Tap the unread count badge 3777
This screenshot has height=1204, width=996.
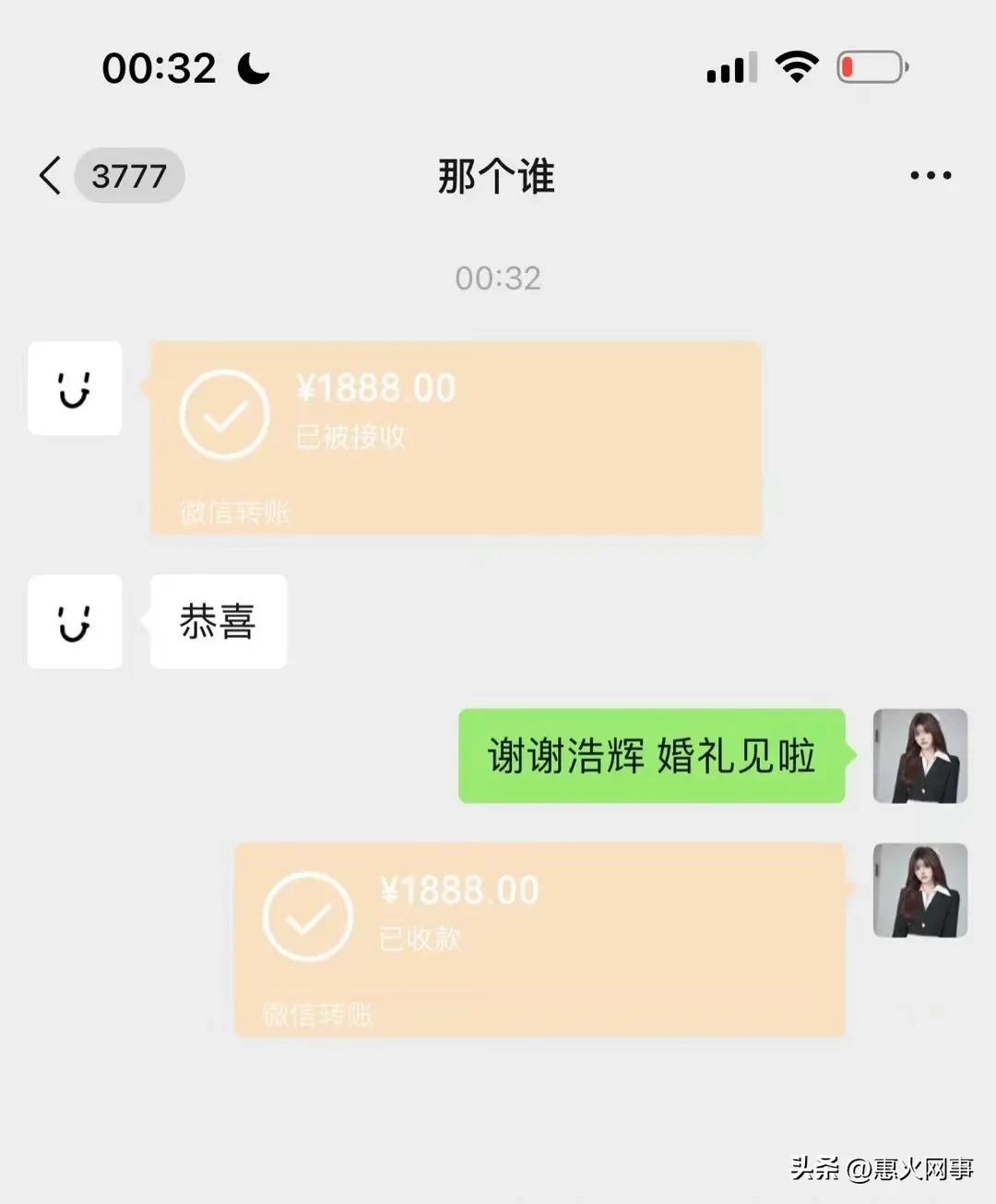click(x=129, y=175)
